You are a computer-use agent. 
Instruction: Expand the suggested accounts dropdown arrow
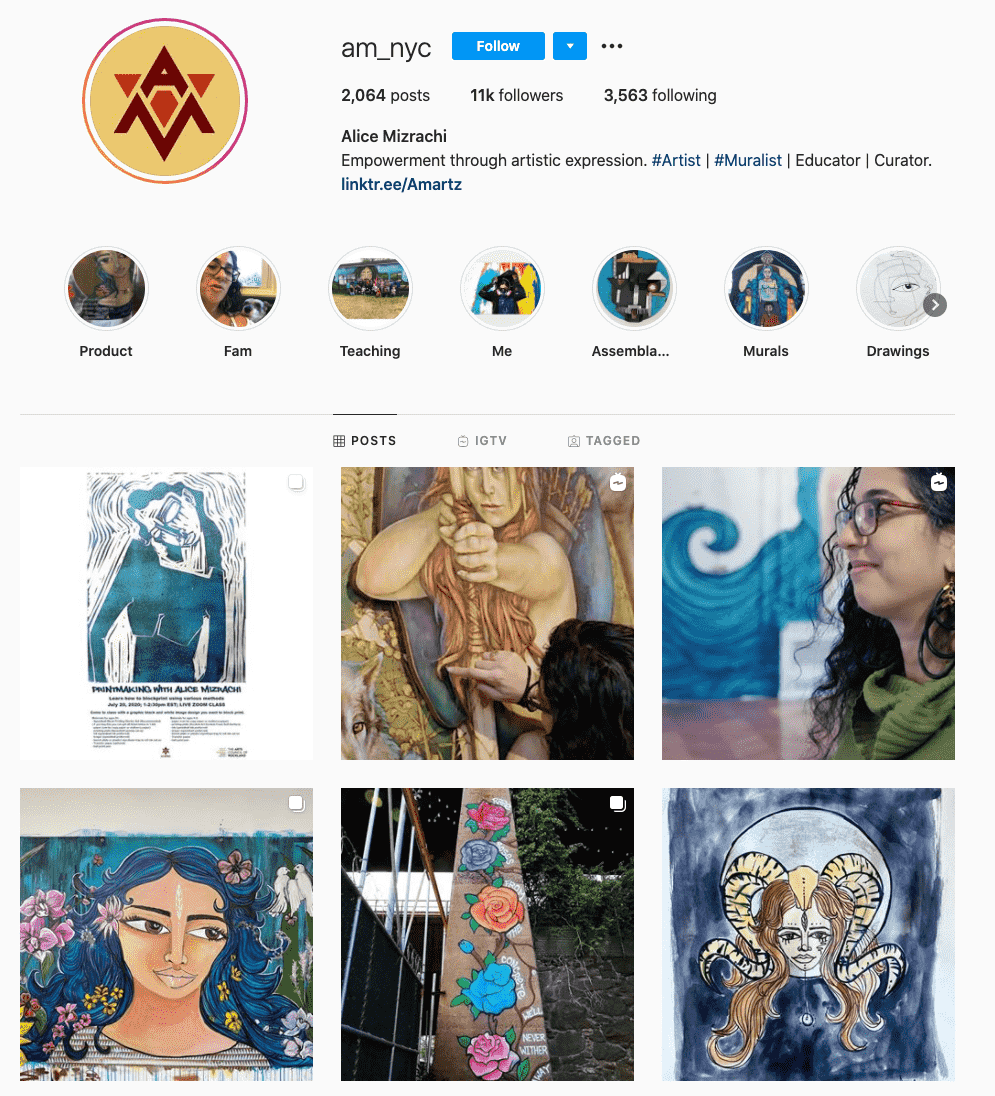pyautogui.click(x=570, y=46)
